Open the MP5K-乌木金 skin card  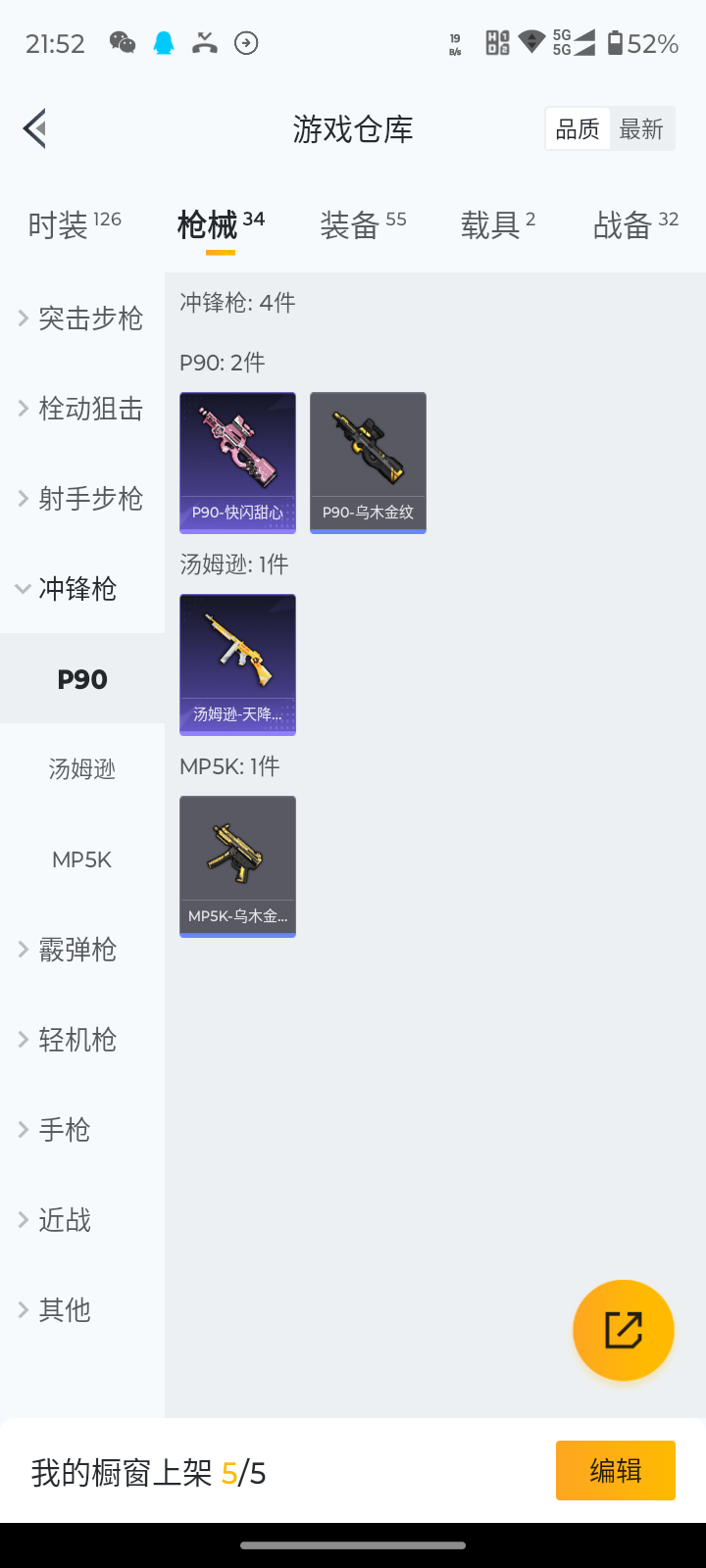click(237, 866)
